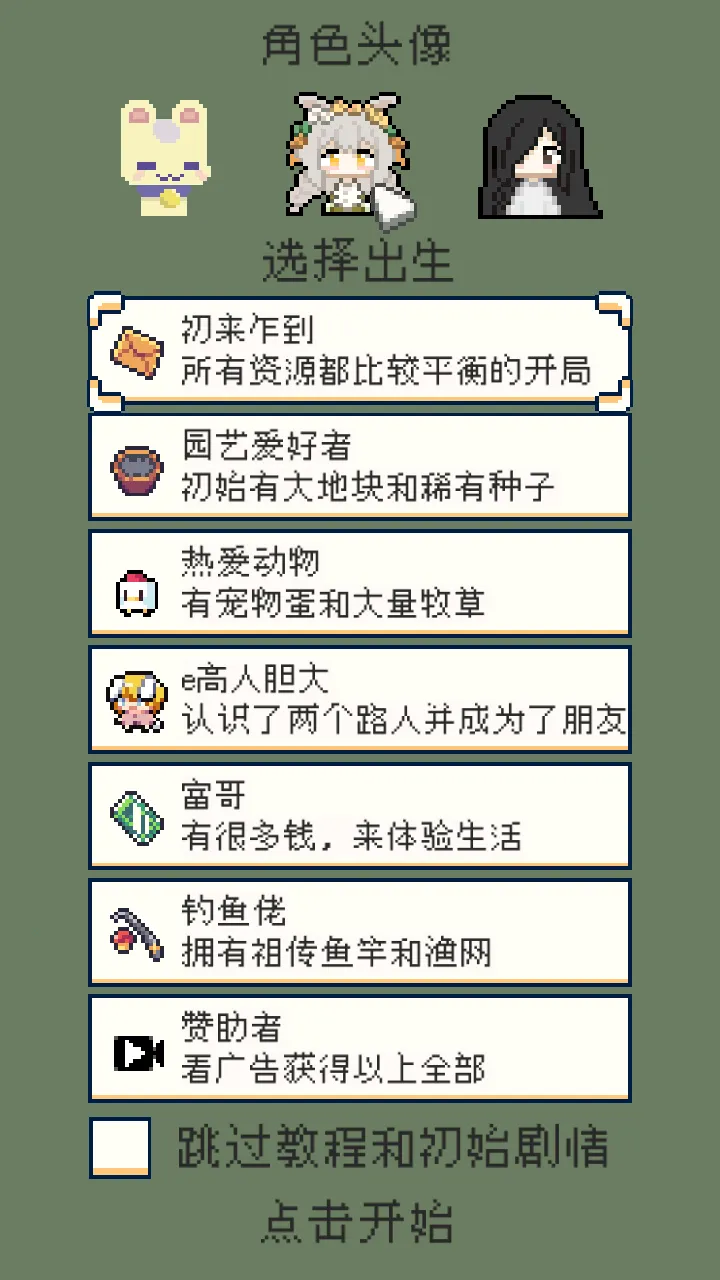Choose the grey-haired girl avatar
Viewport: 720px width, 1280px height.
346,155
